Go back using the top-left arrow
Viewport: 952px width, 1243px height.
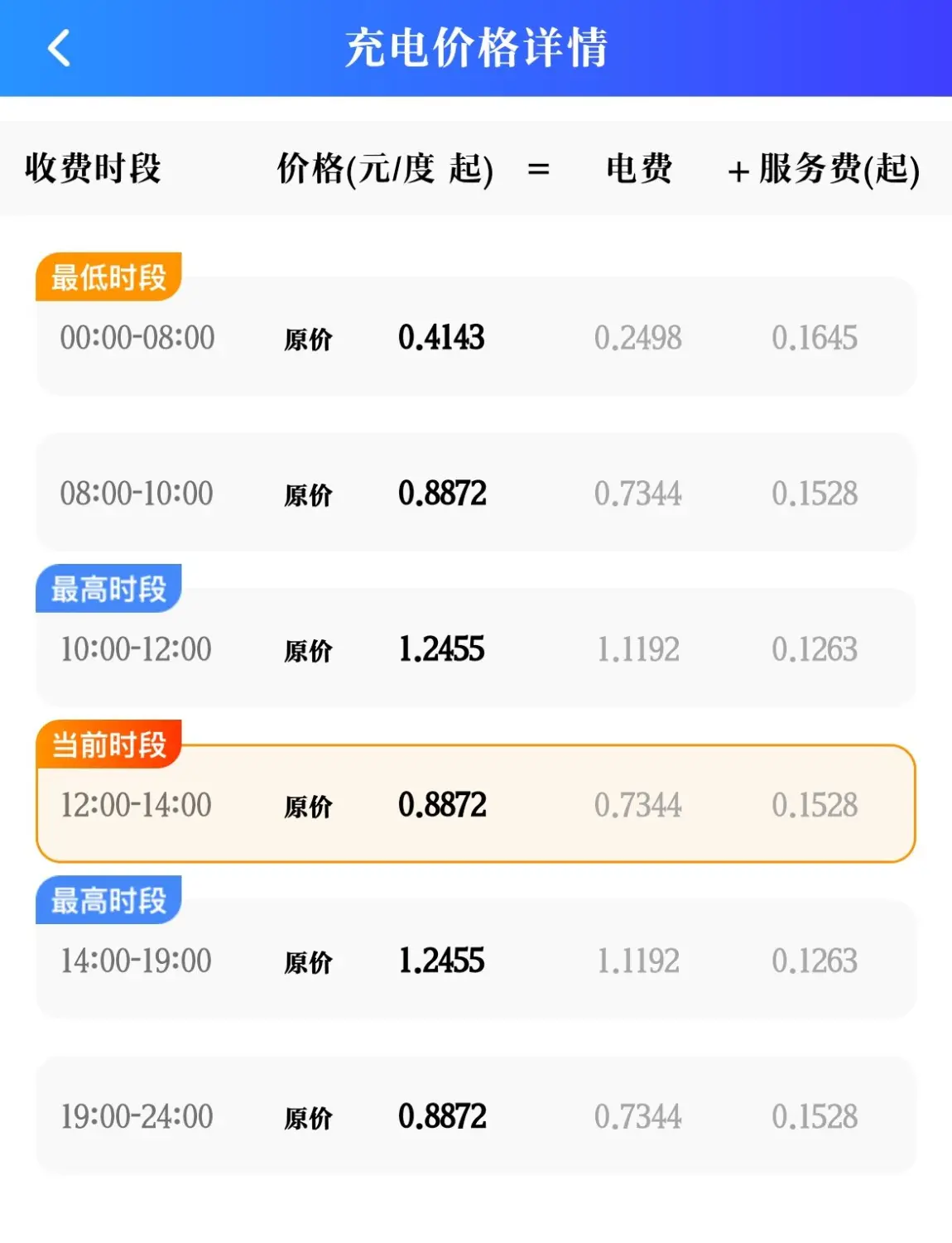(59, 48)
